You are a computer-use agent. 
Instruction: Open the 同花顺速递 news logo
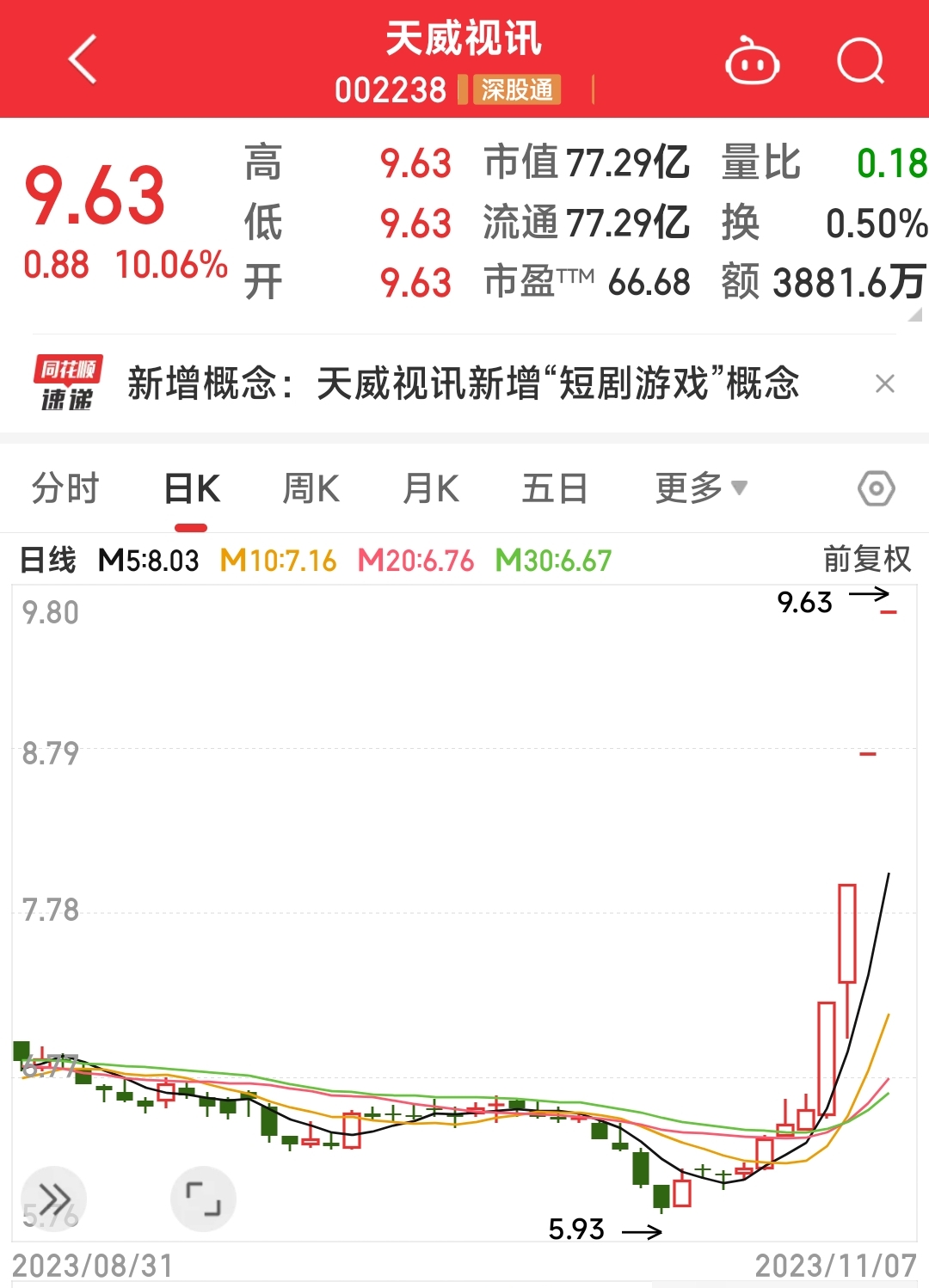[69, 382]
